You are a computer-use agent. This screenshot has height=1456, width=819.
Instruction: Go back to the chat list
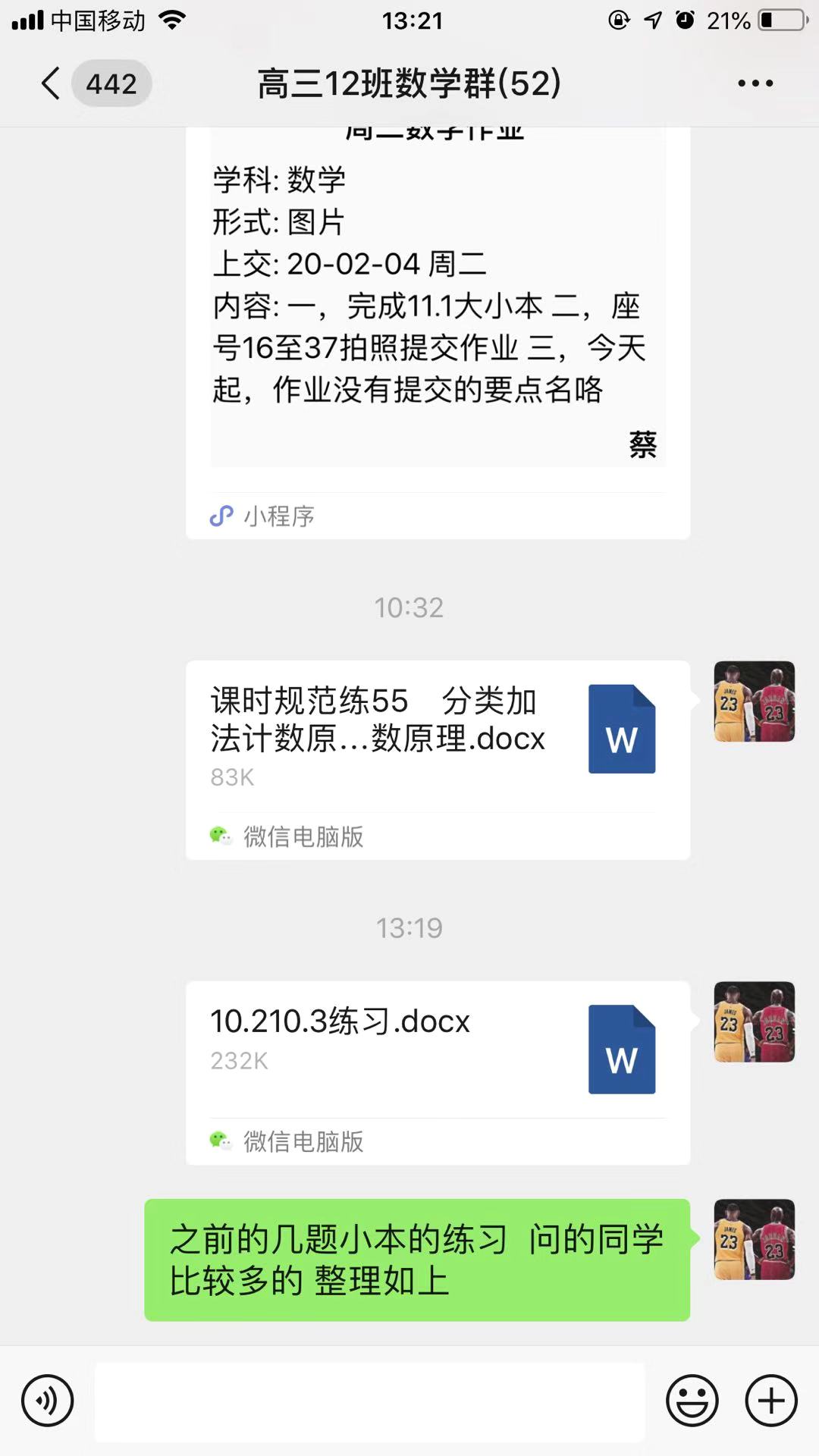pyautogui.click(x=52, y=83)
